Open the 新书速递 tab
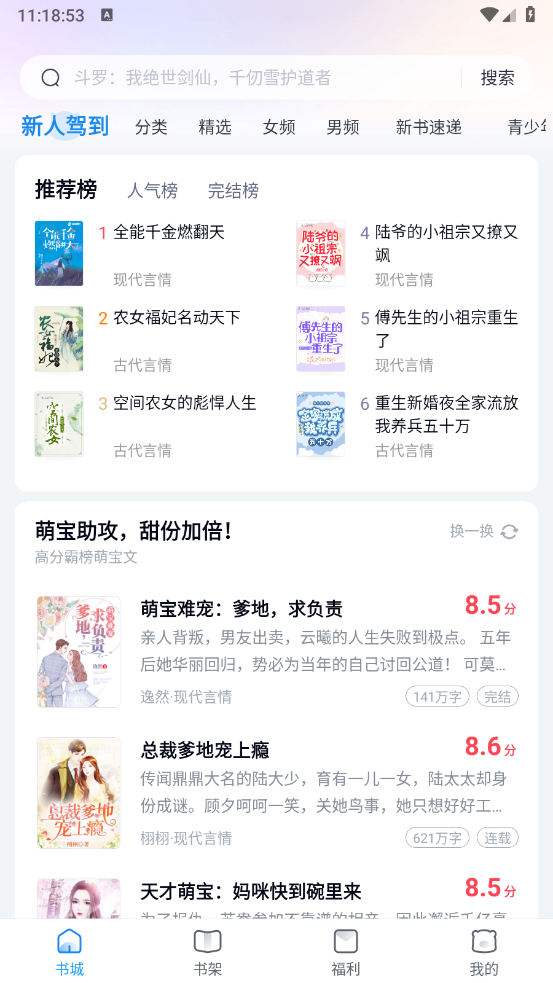Screen dimensions: 553x983 pyautogui.click(x=429, y=127)
